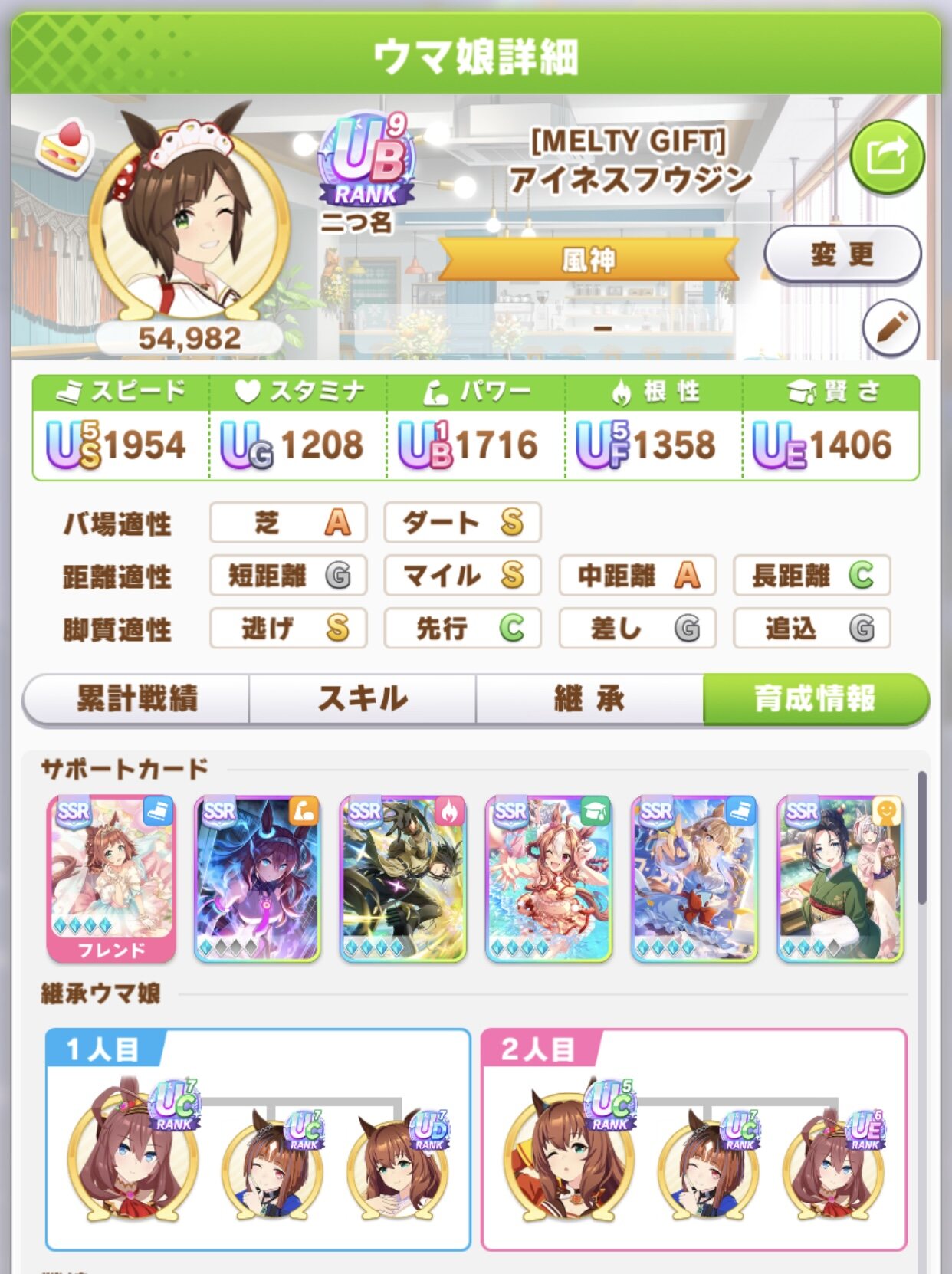Open the wisdom-type SSR support card
The width and height of the screenshot is (952, 1274).
pyautogui.click(x=549, y=878)
